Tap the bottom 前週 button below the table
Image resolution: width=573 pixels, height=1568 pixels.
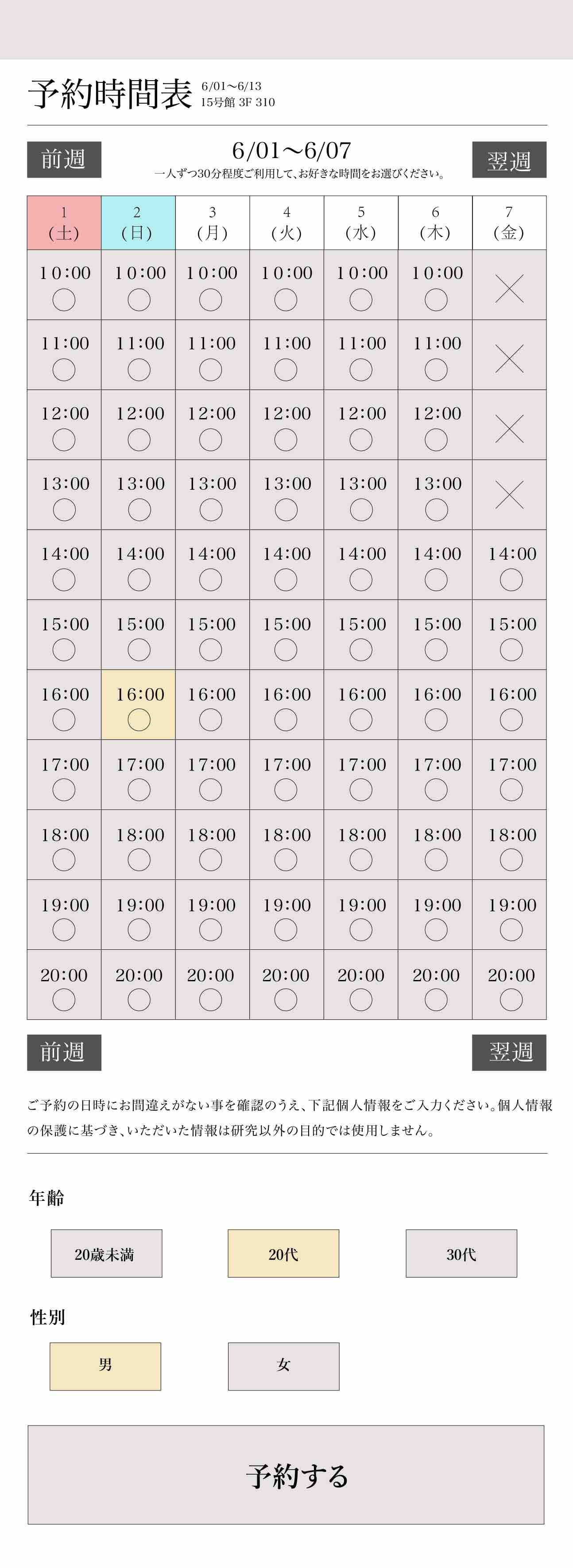coord(64,1052)
